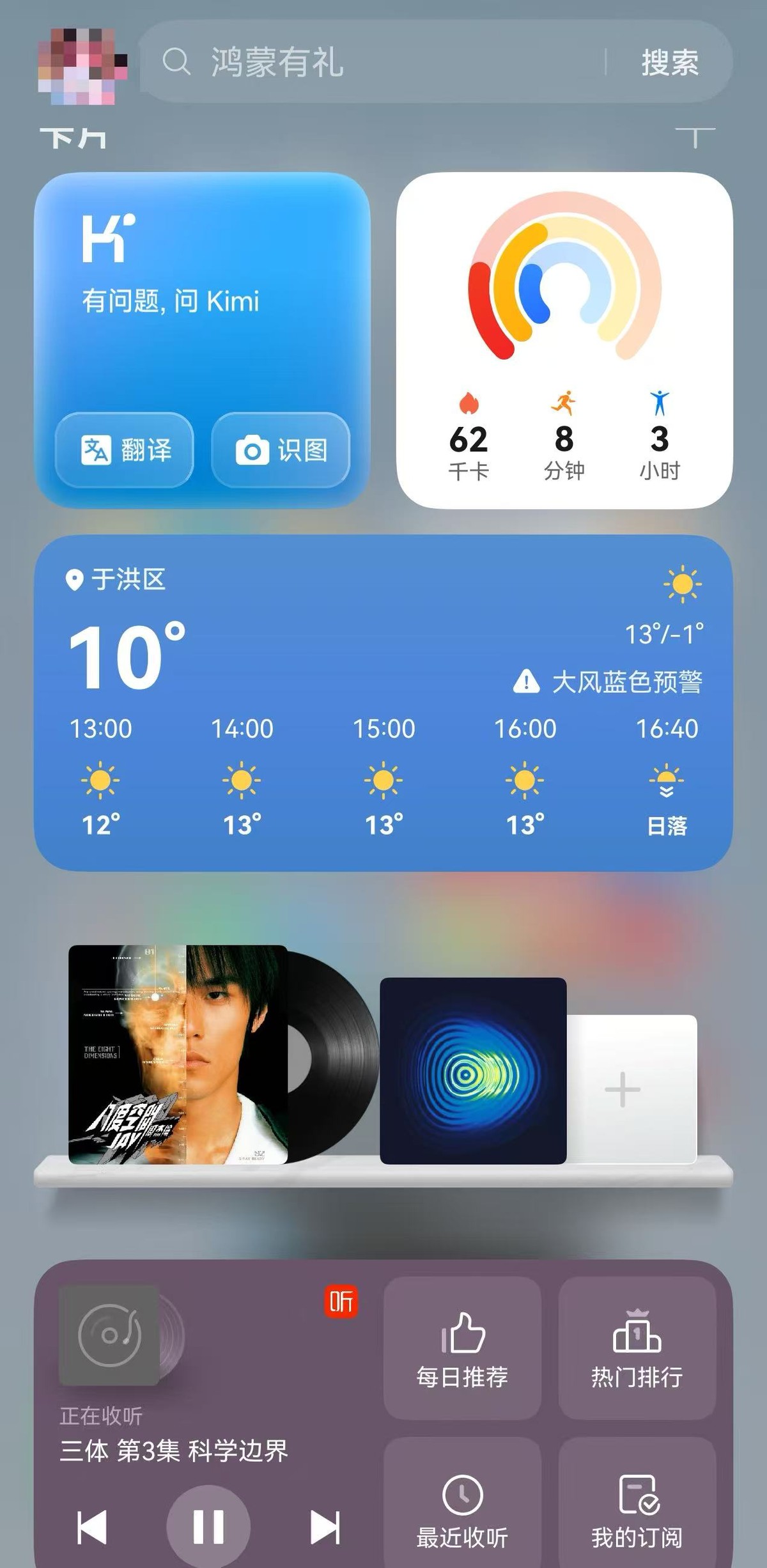Open Kimi translate (翻译)
Screen dimensions: 767x1568
click(125, 450)
